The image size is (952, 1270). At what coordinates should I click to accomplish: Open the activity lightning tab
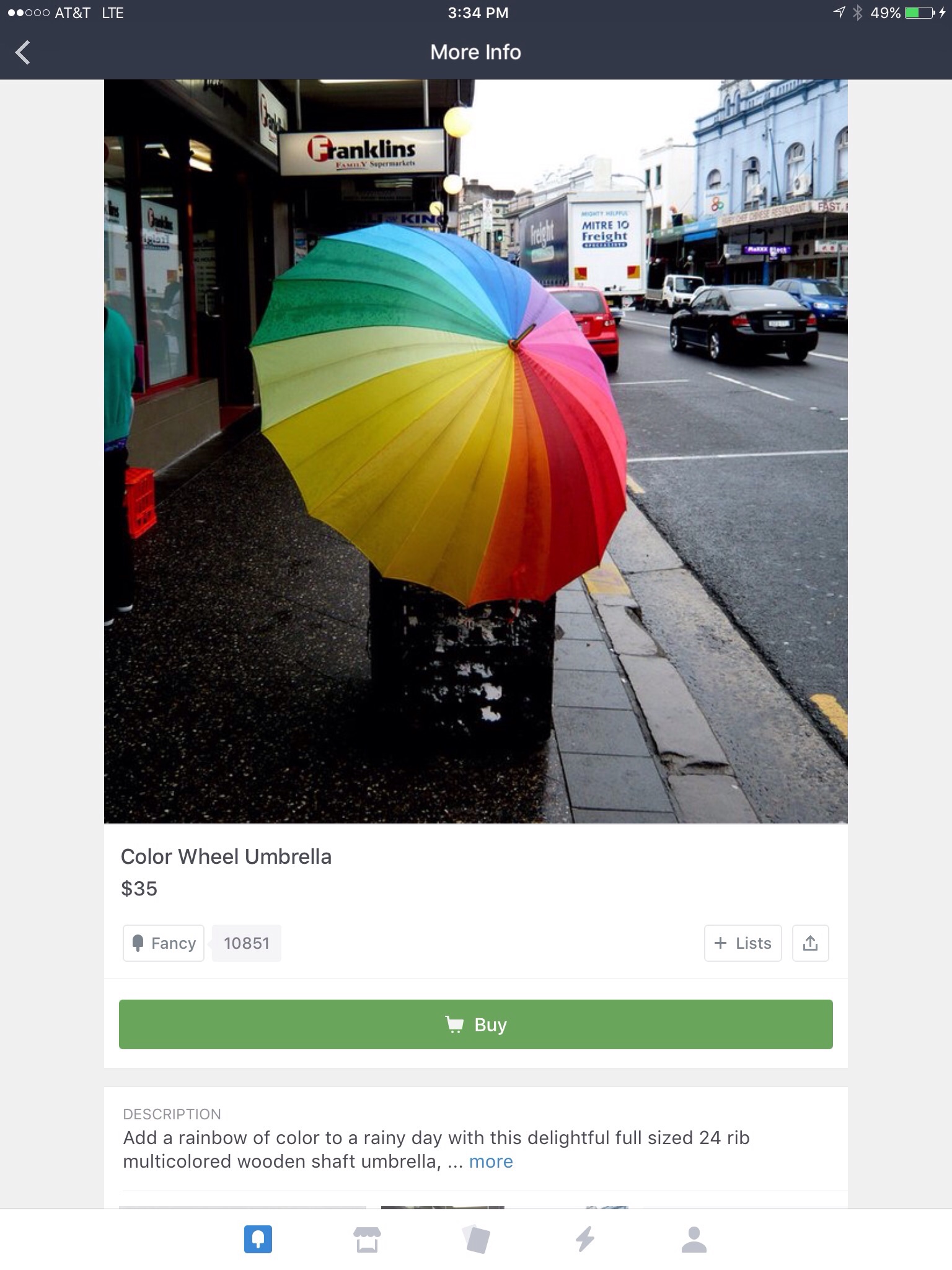585,1239
